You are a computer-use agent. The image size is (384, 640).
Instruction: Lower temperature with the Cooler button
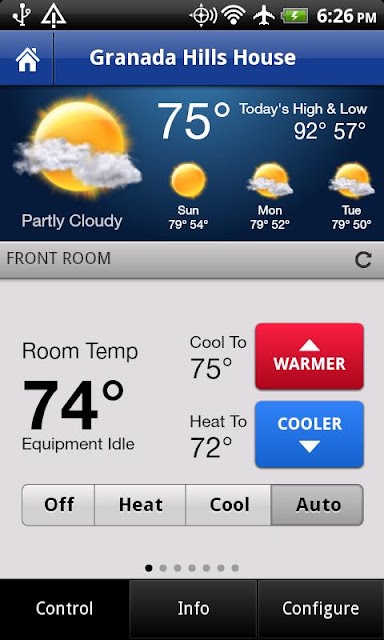309,434
